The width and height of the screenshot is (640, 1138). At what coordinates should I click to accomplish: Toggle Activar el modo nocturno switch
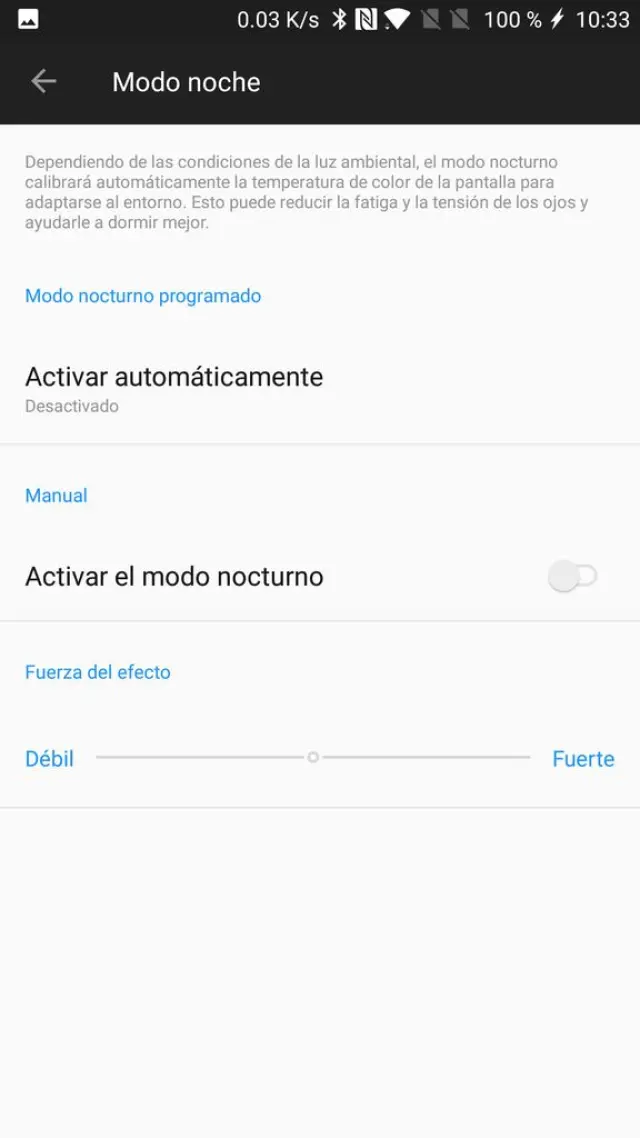[x=572, y=576]
